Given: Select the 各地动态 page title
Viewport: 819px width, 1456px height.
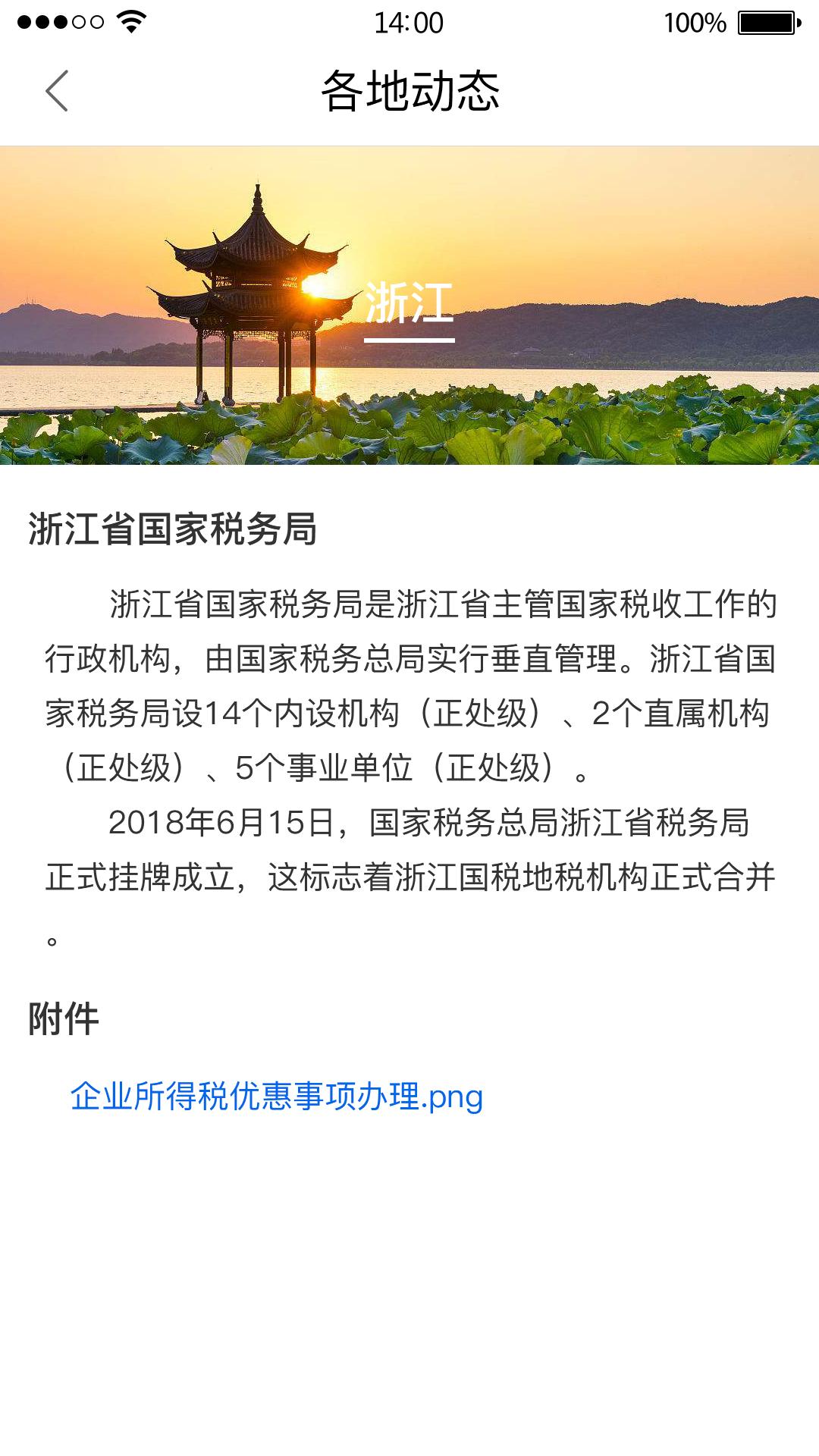Looking at the screenshot, I should [x=409, y=89].
